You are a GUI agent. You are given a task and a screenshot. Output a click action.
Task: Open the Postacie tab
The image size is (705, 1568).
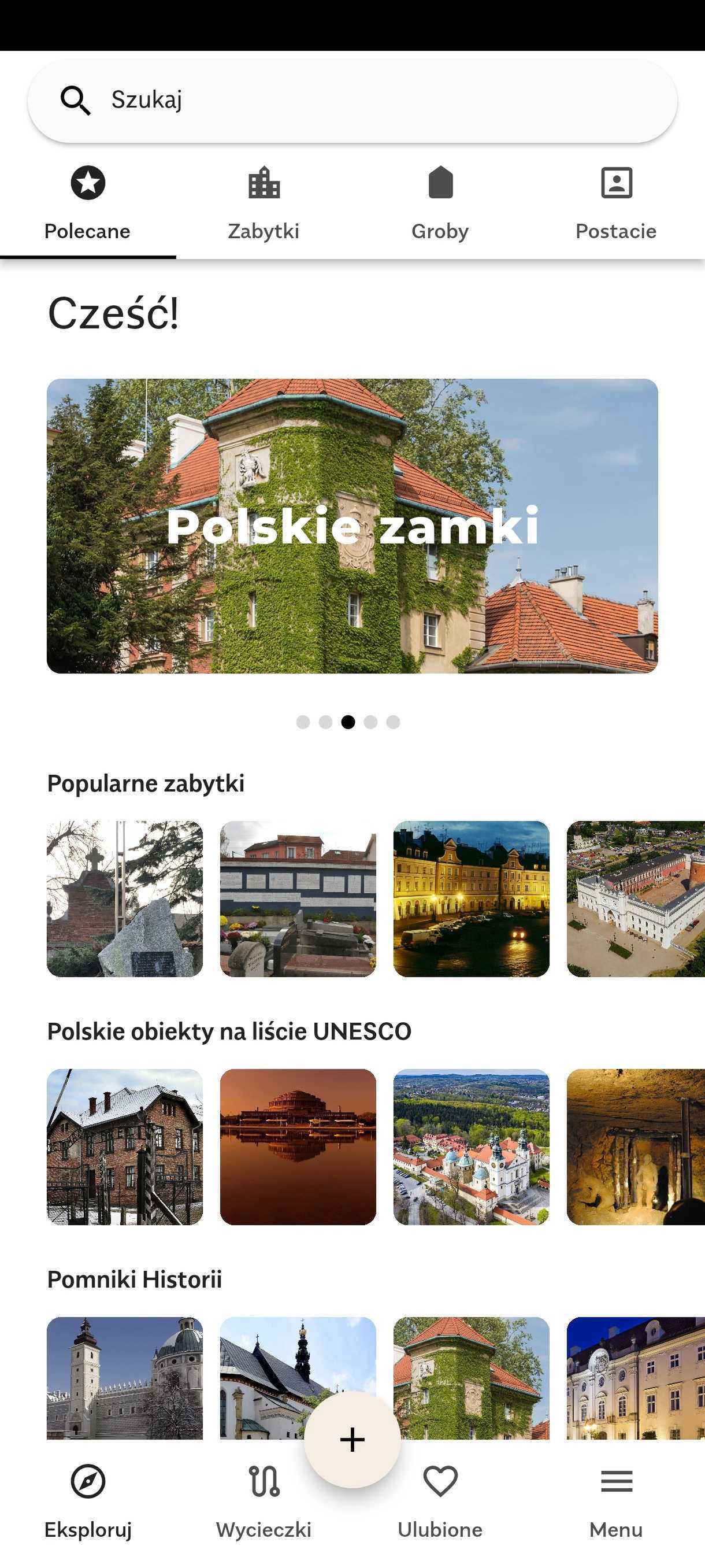coord(616,205)
